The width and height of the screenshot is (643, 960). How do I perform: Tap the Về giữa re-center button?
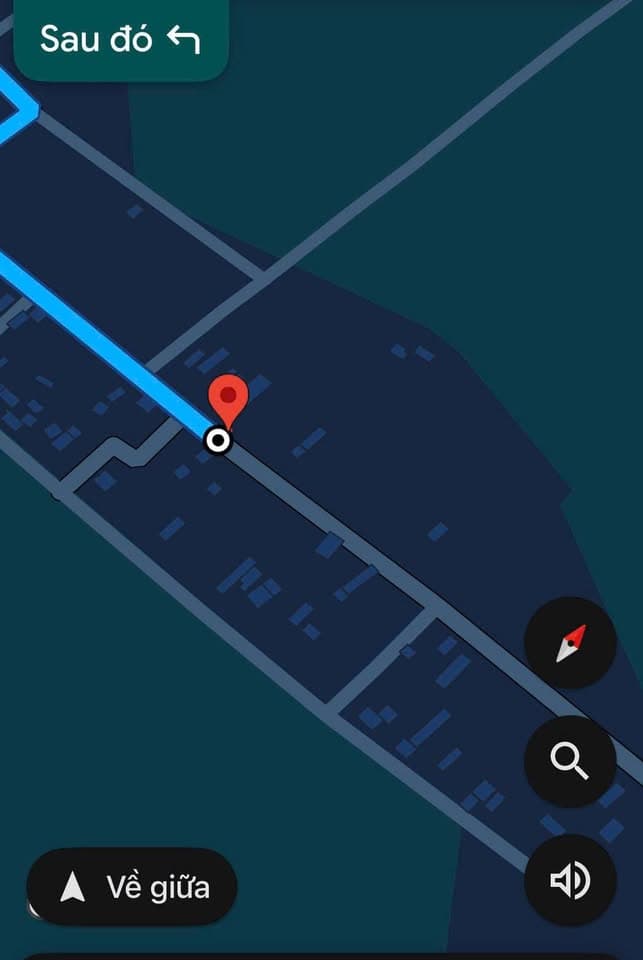132,887
